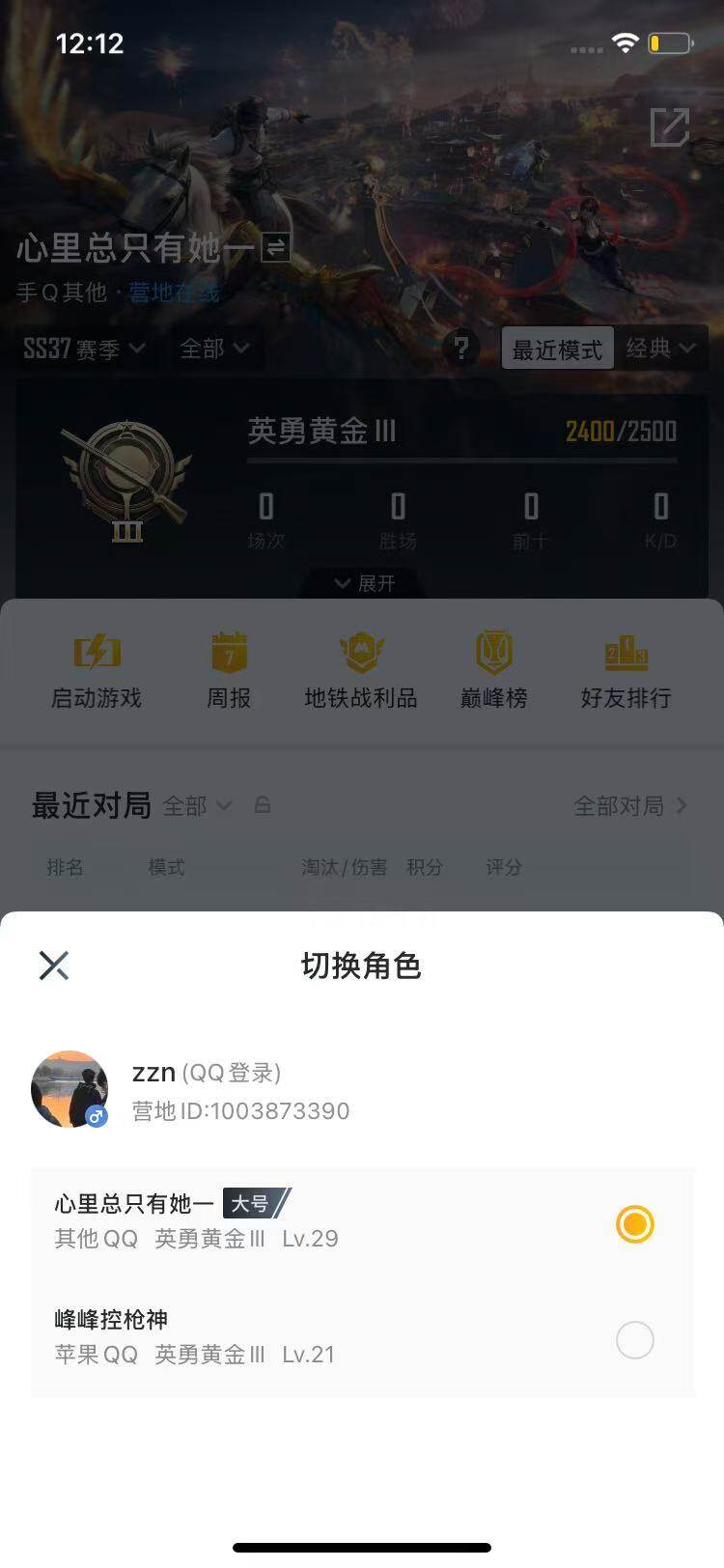The image size is (724, 1568).
Task: Tap the zzn profile avatar thumbnail
Action: pos(70,1088)
